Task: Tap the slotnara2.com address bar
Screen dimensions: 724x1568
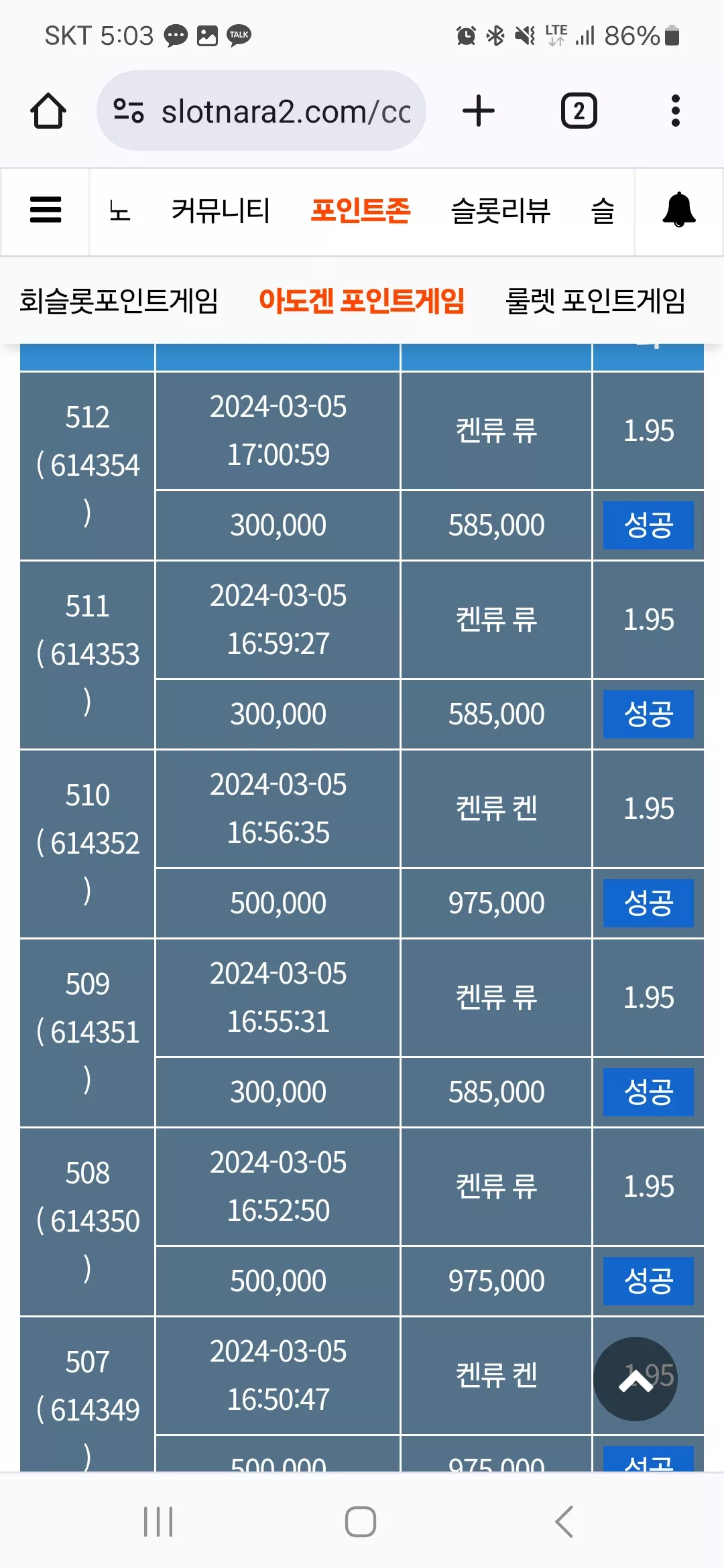Action: [x=261, y=111]
